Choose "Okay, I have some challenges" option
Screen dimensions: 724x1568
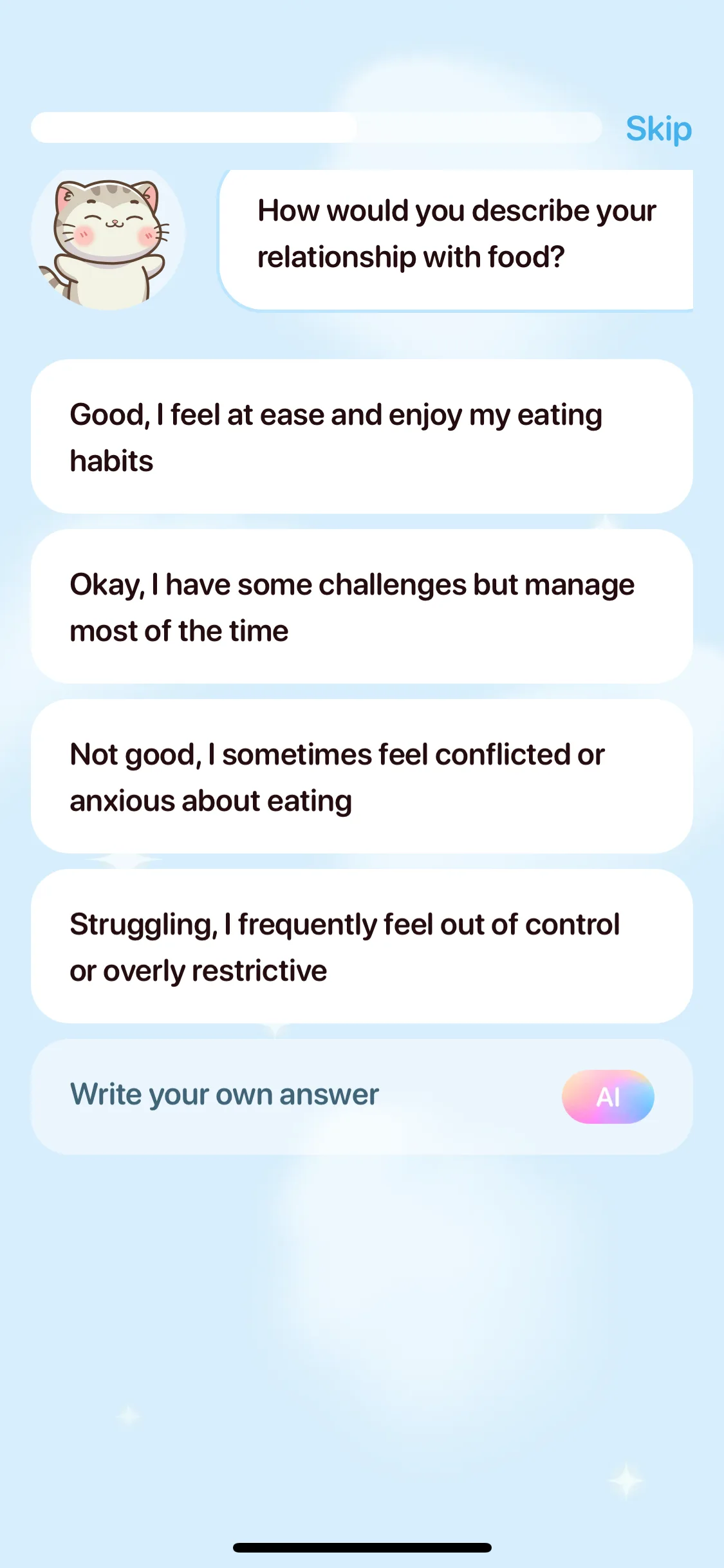pos(362,606)
